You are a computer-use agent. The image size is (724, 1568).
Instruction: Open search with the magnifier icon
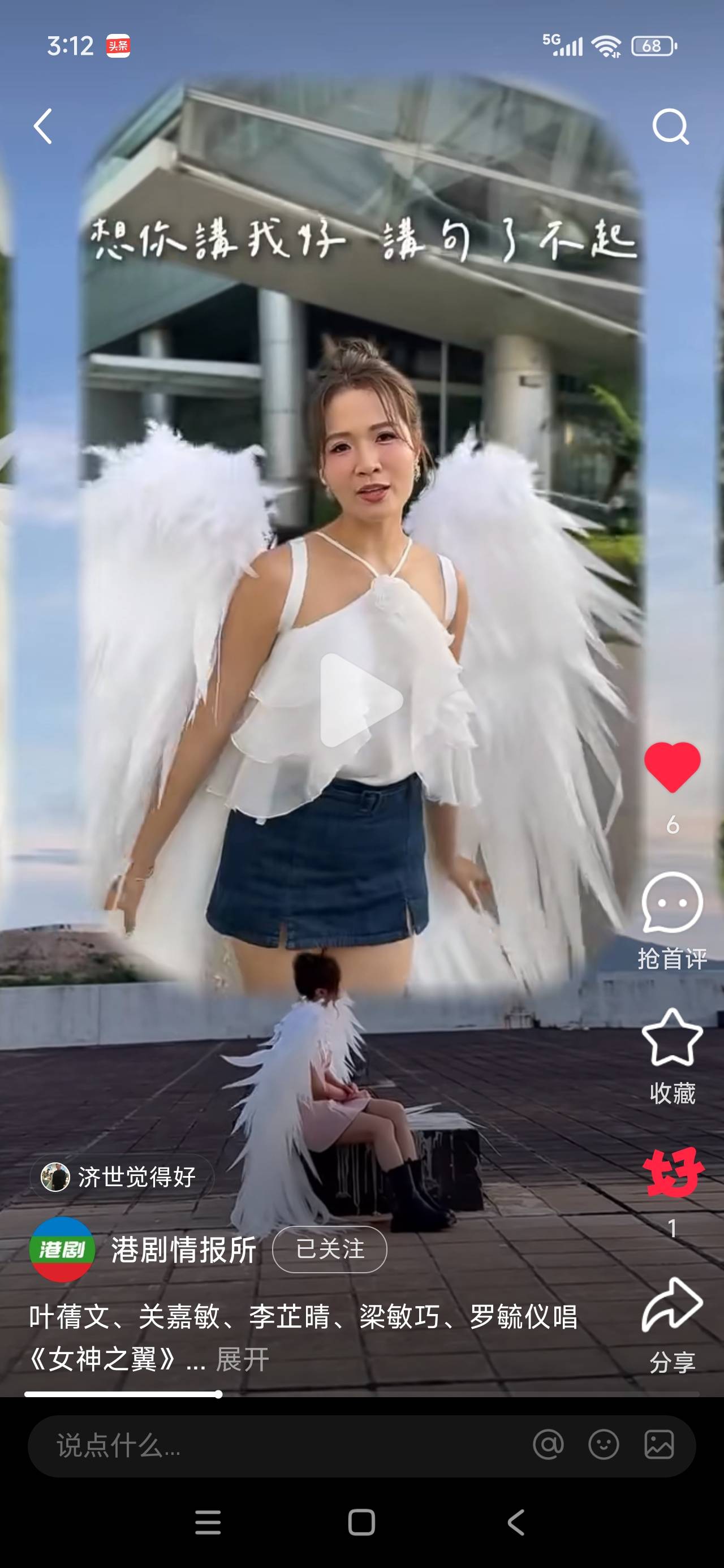tap(670, 127)
